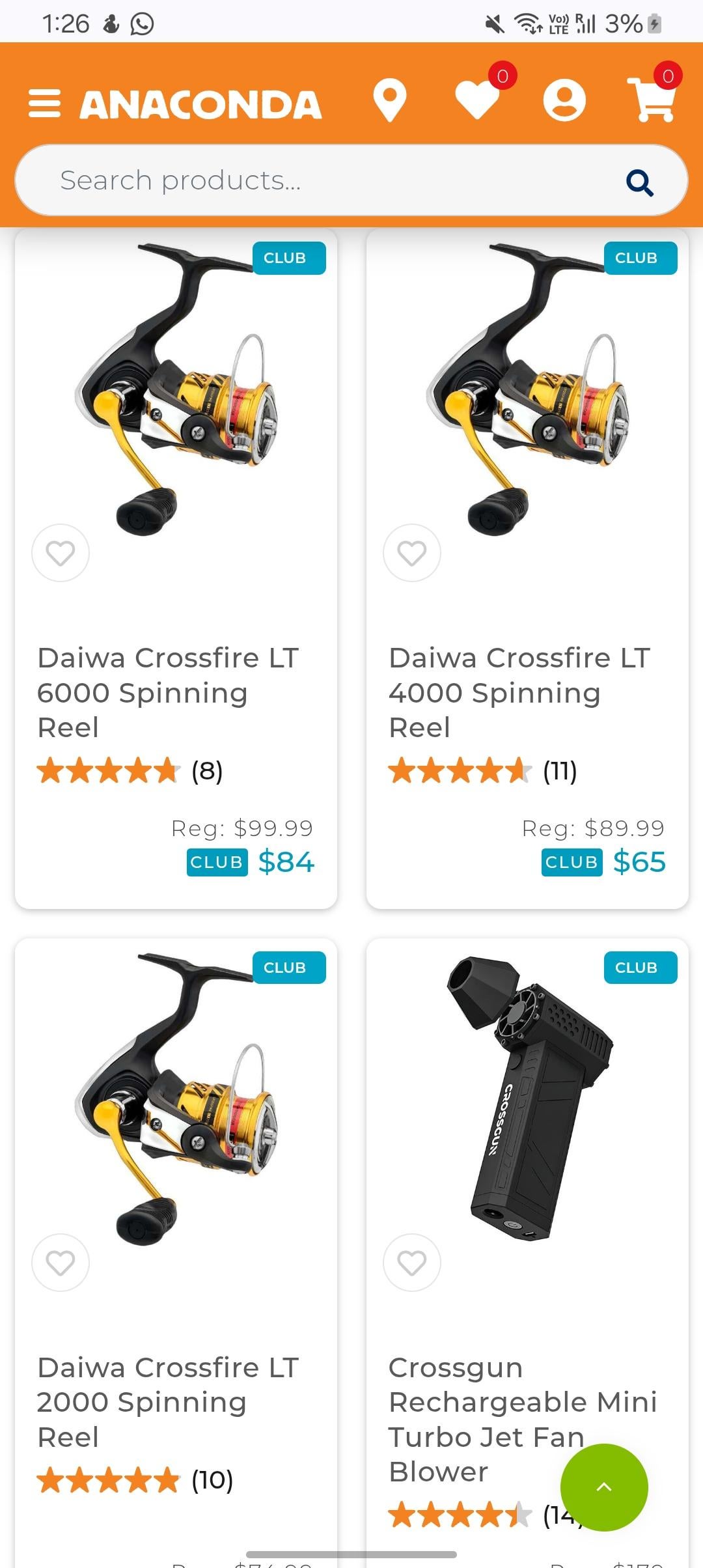Go to Anaconda home page

(200, 104)
